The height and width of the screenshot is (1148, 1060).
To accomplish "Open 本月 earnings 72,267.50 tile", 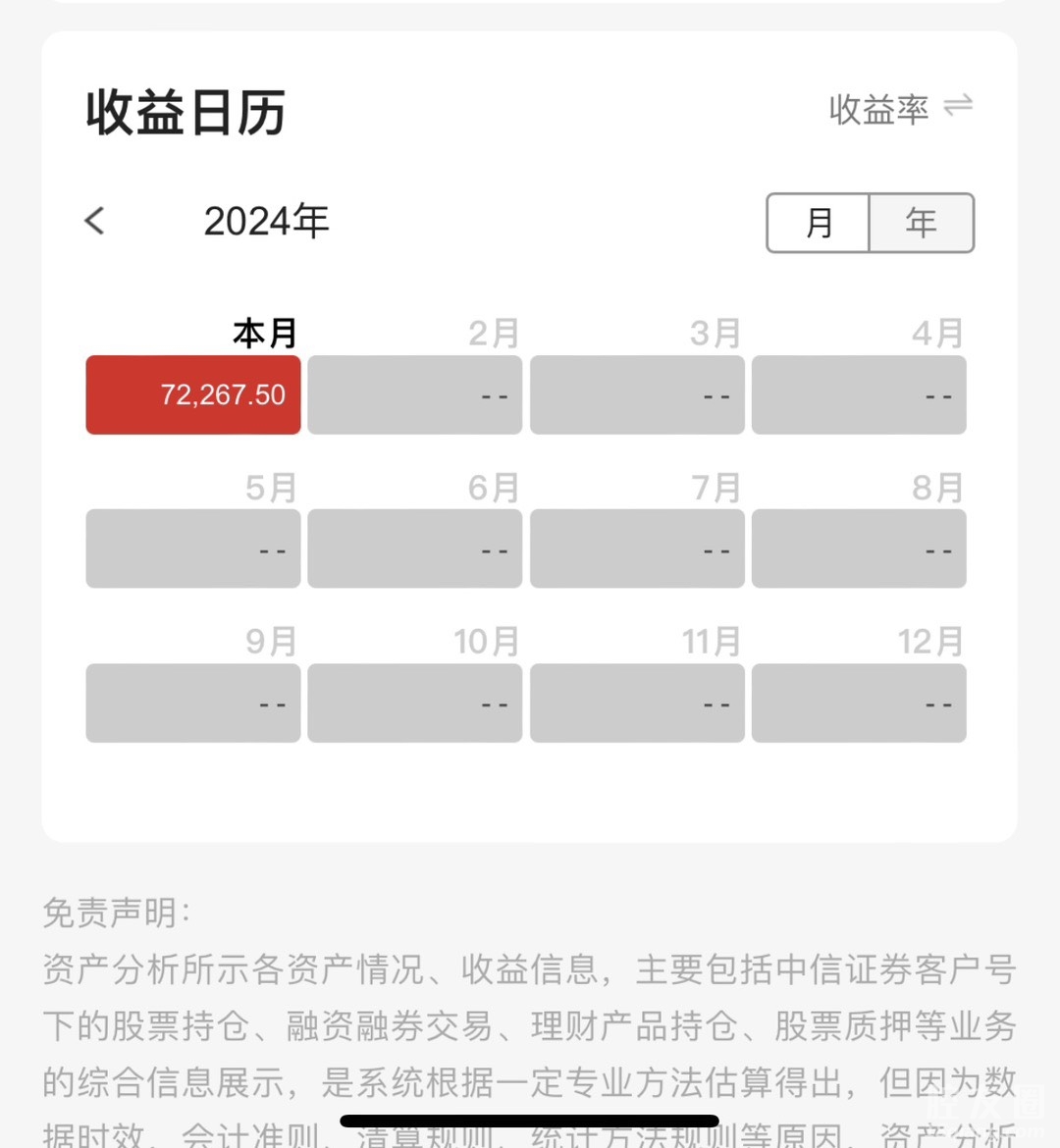I will 193,394.
